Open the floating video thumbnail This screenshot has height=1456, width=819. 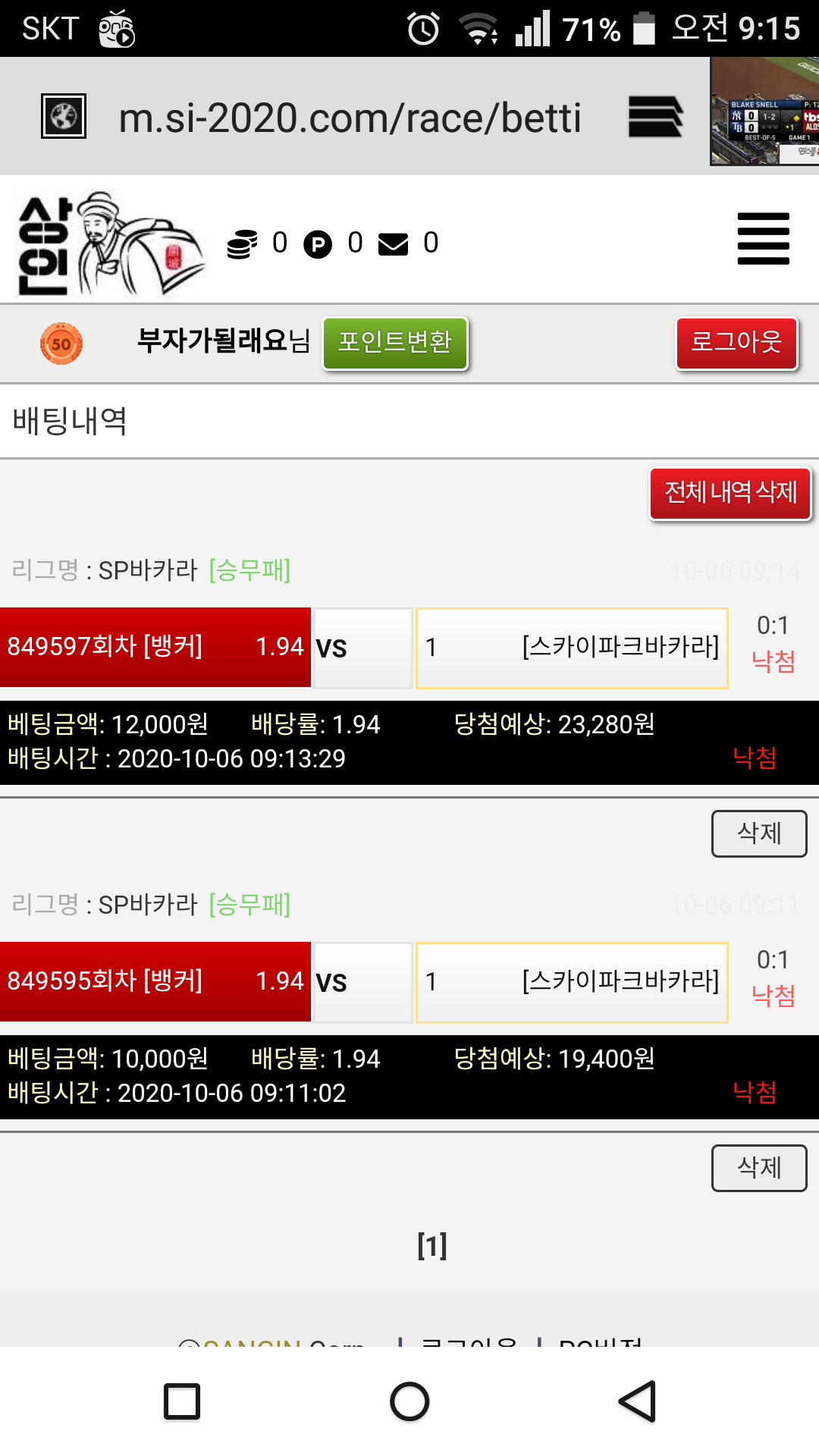[764, 111]
